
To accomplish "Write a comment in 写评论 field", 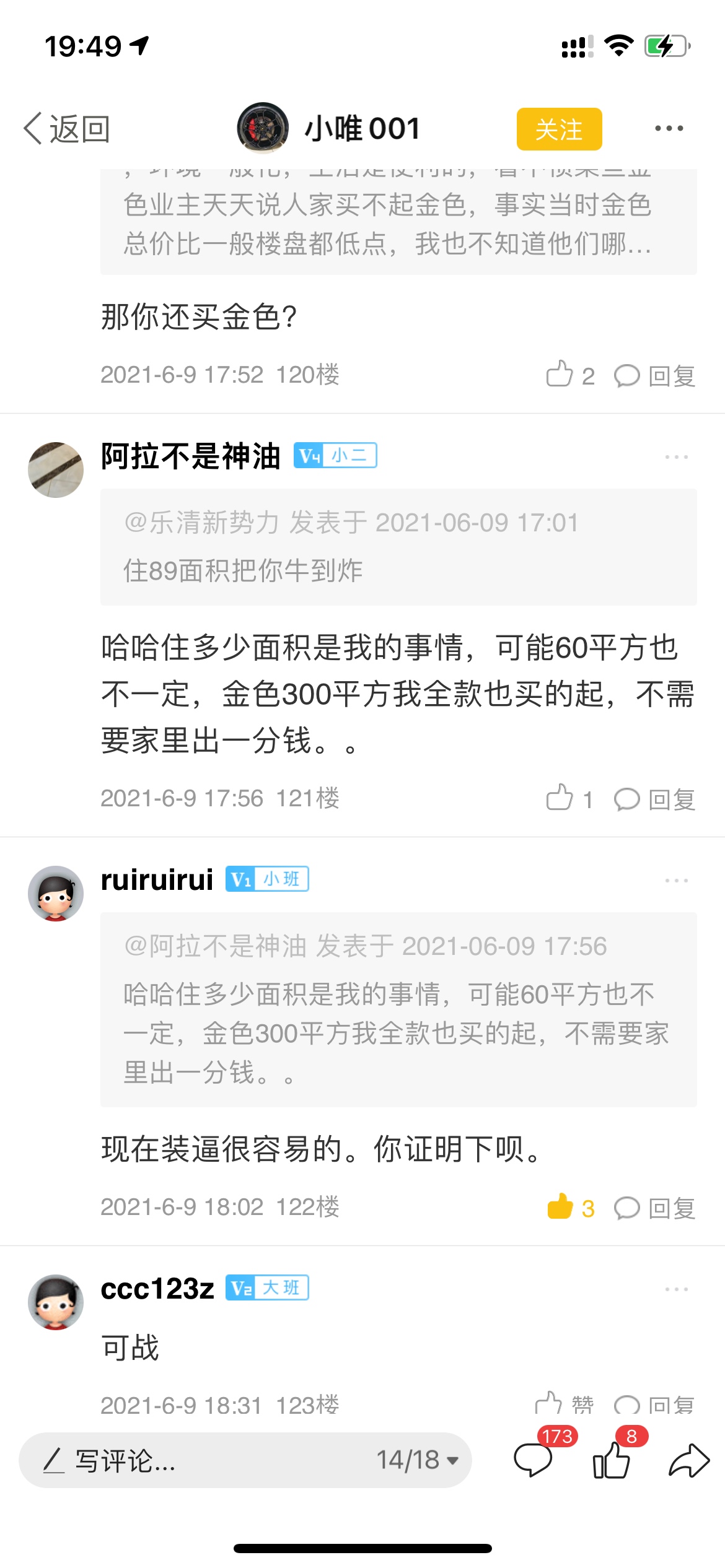I will [186, 1460].
